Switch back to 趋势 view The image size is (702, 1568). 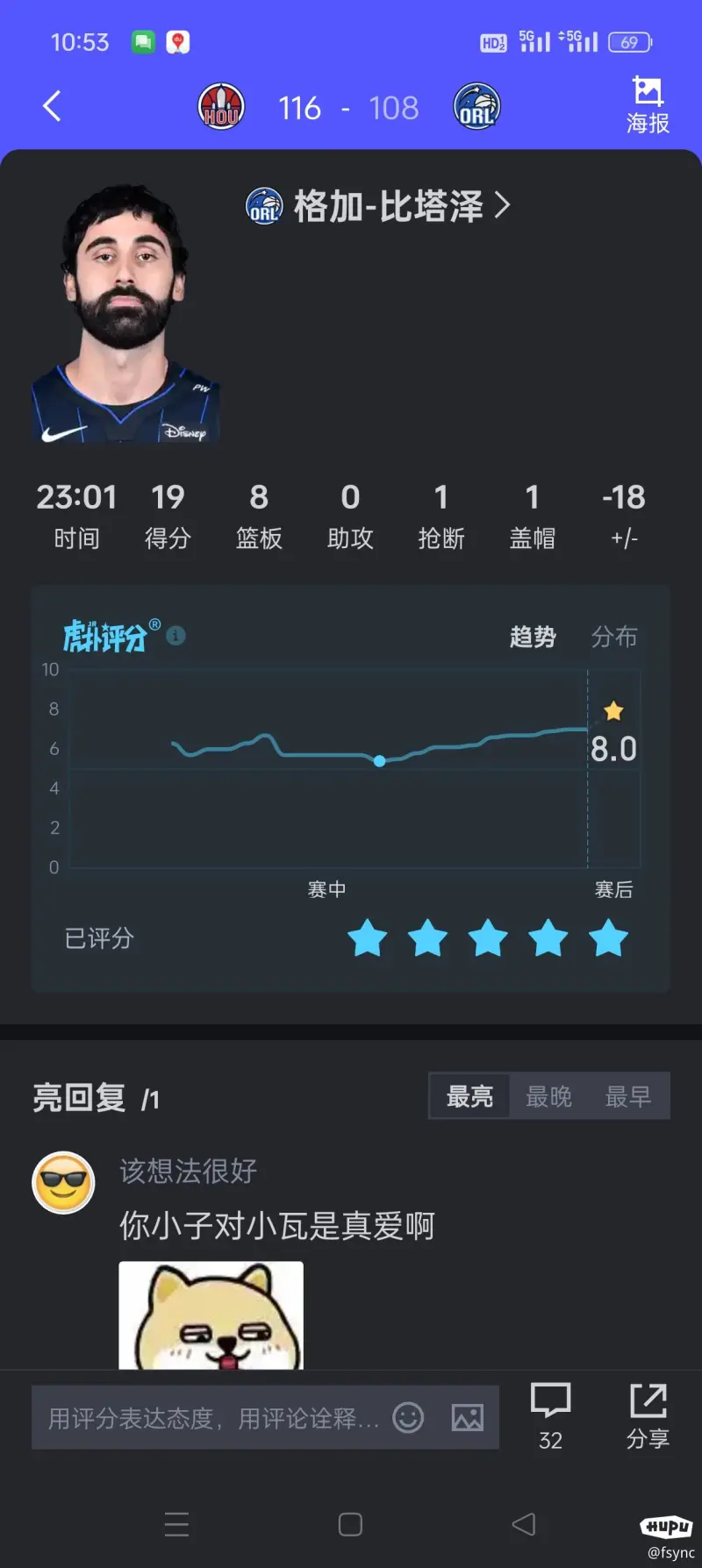tap(534, 638)
